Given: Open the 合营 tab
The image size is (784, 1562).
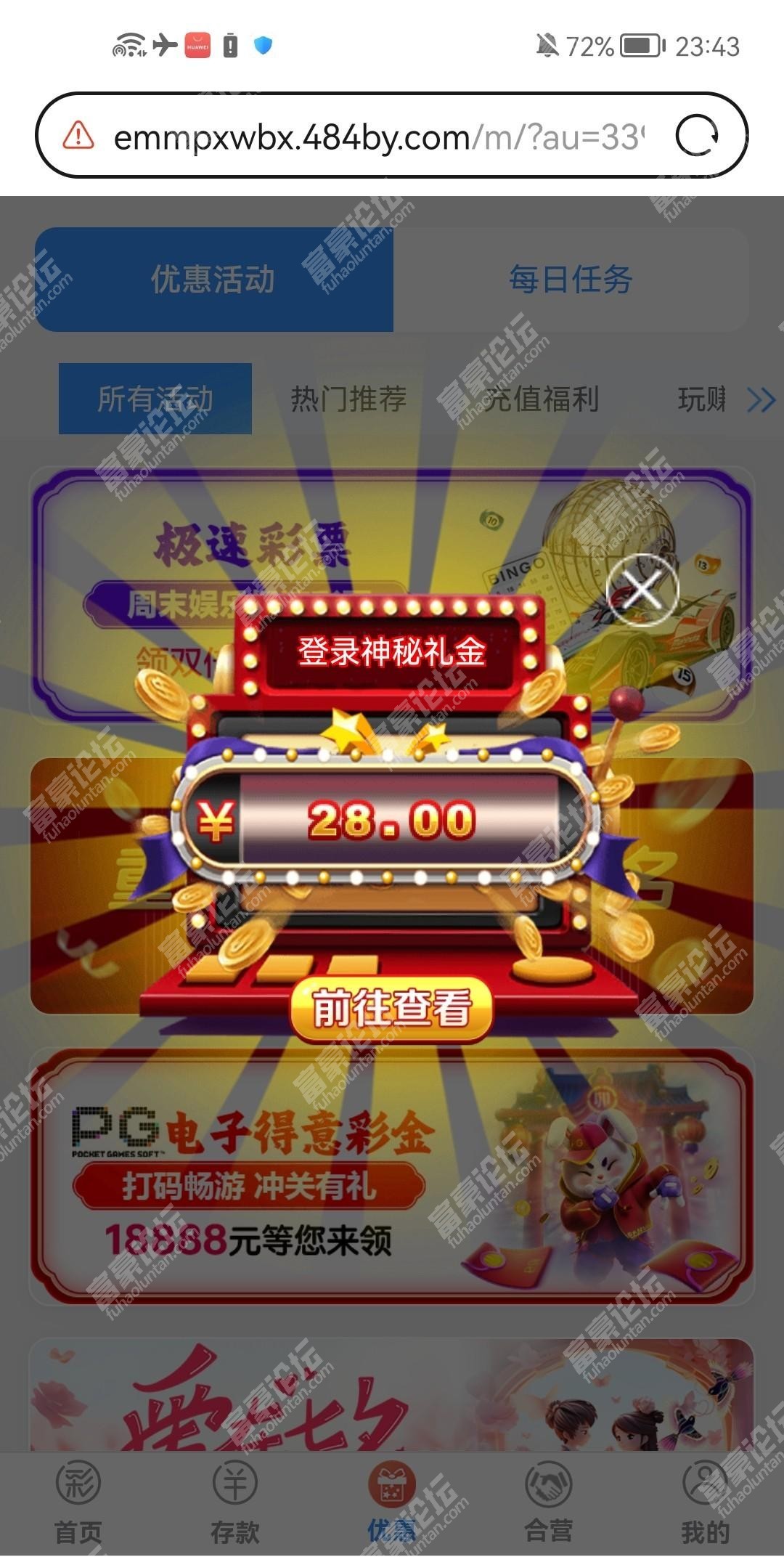Looking at the screenshot, I should click(549, 1503).
